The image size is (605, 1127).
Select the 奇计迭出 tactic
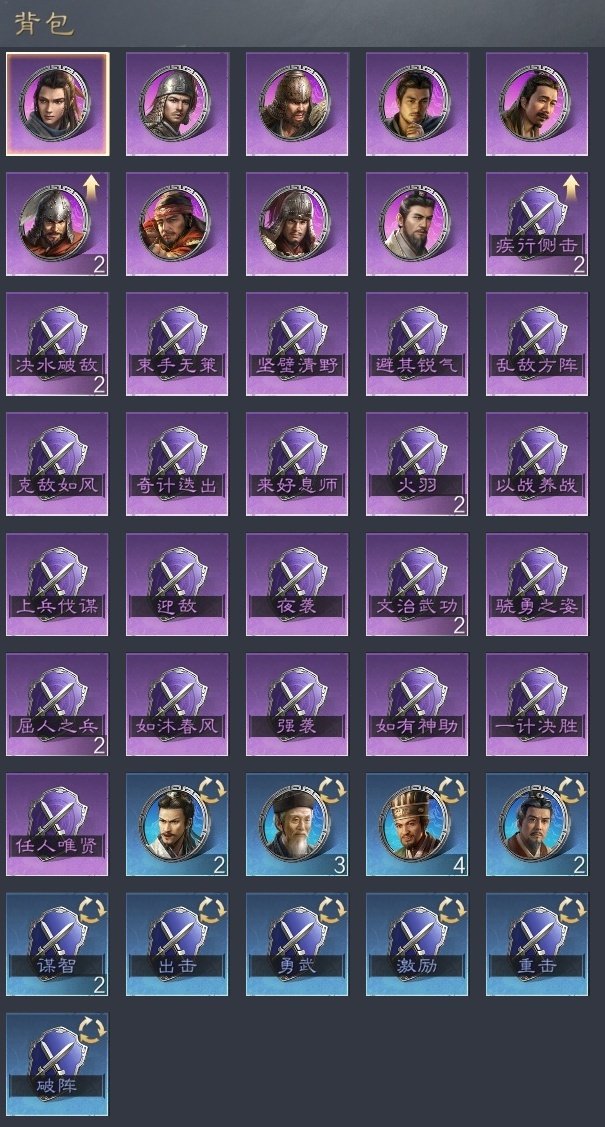click(177, 464)
